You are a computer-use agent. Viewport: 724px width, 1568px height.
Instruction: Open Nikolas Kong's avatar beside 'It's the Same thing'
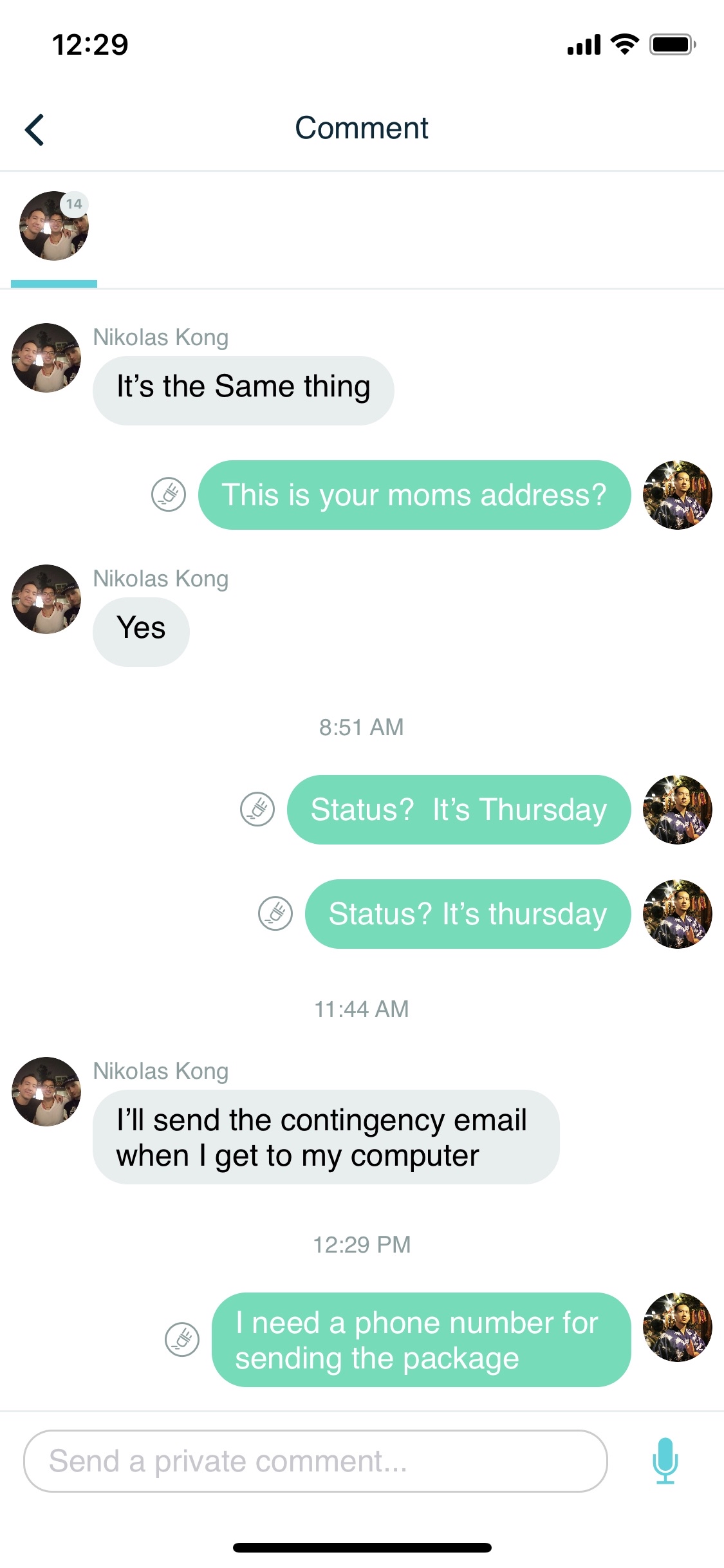point(46,358)
